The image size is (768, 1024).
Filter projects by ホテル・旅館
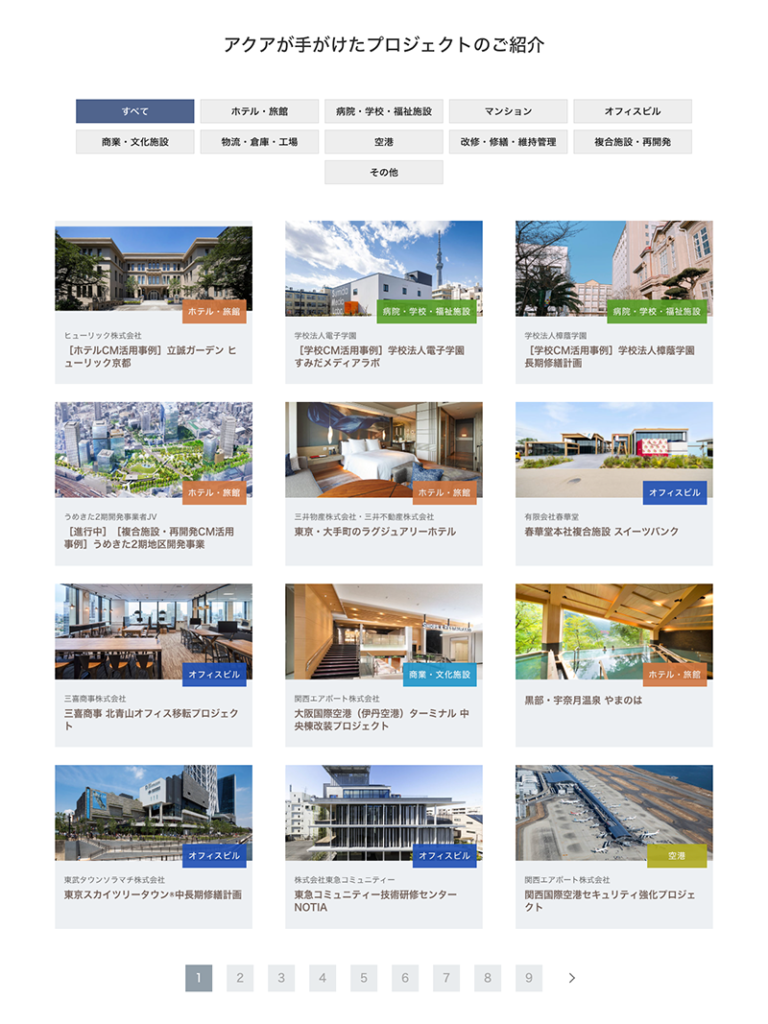(x=259, y=111)
